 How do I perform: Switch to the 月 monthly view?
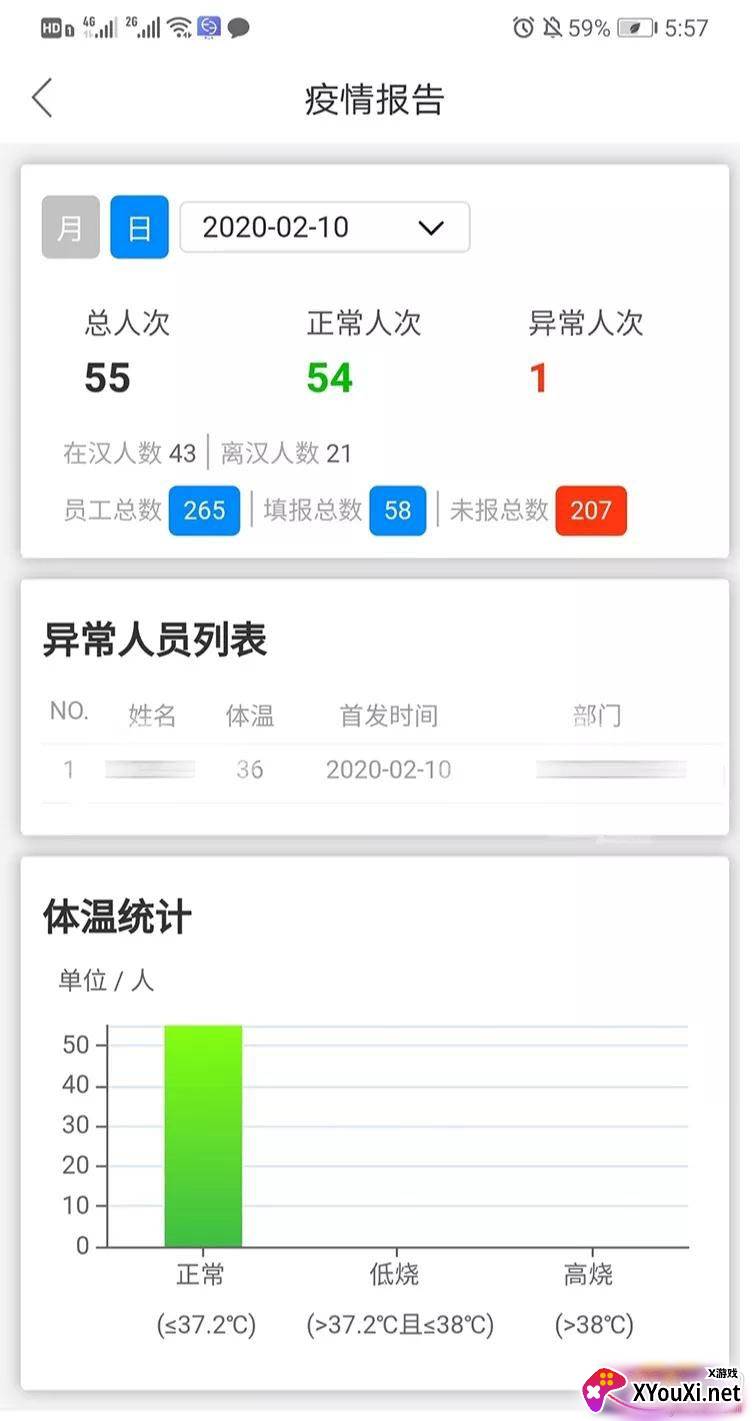click(x=70, y=227)
